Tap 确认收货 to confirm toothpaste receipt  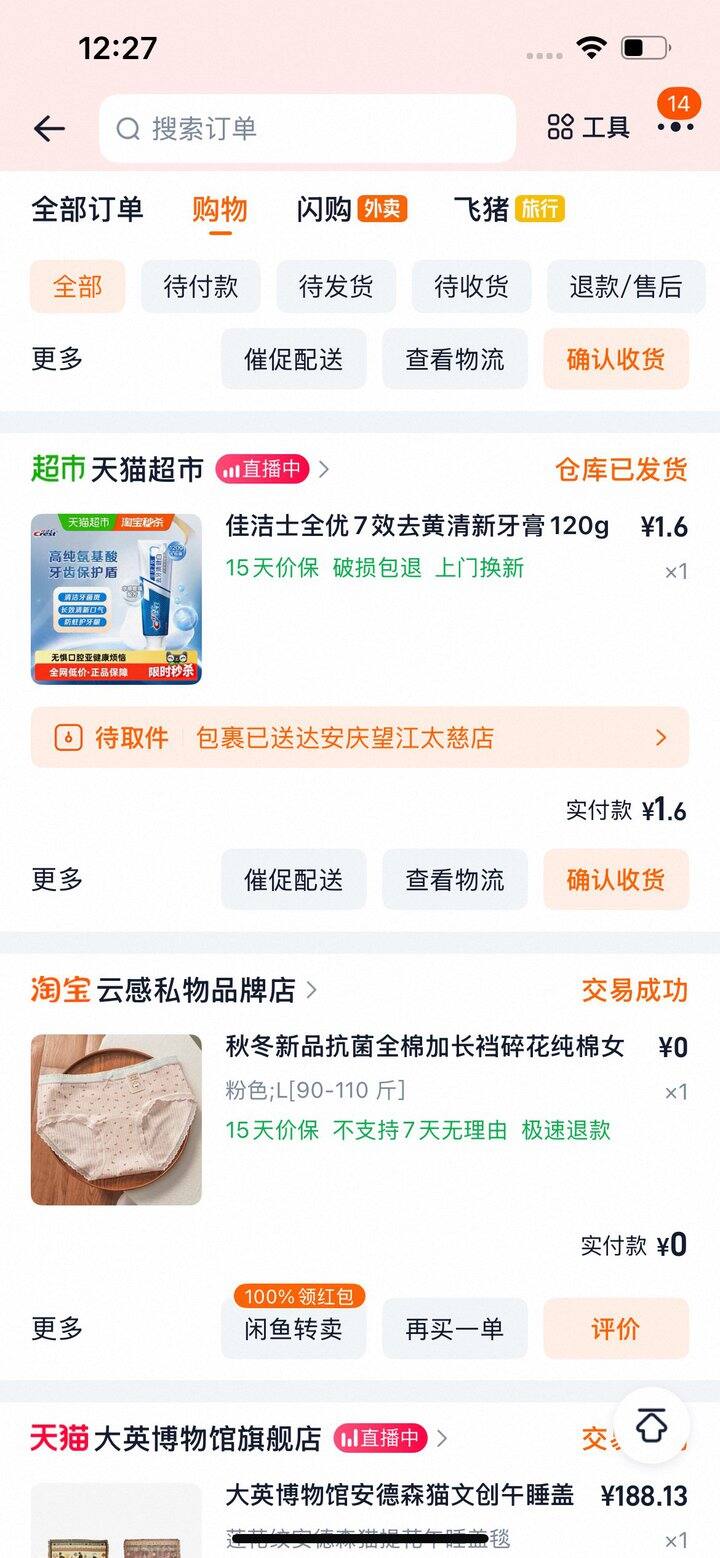616,879
